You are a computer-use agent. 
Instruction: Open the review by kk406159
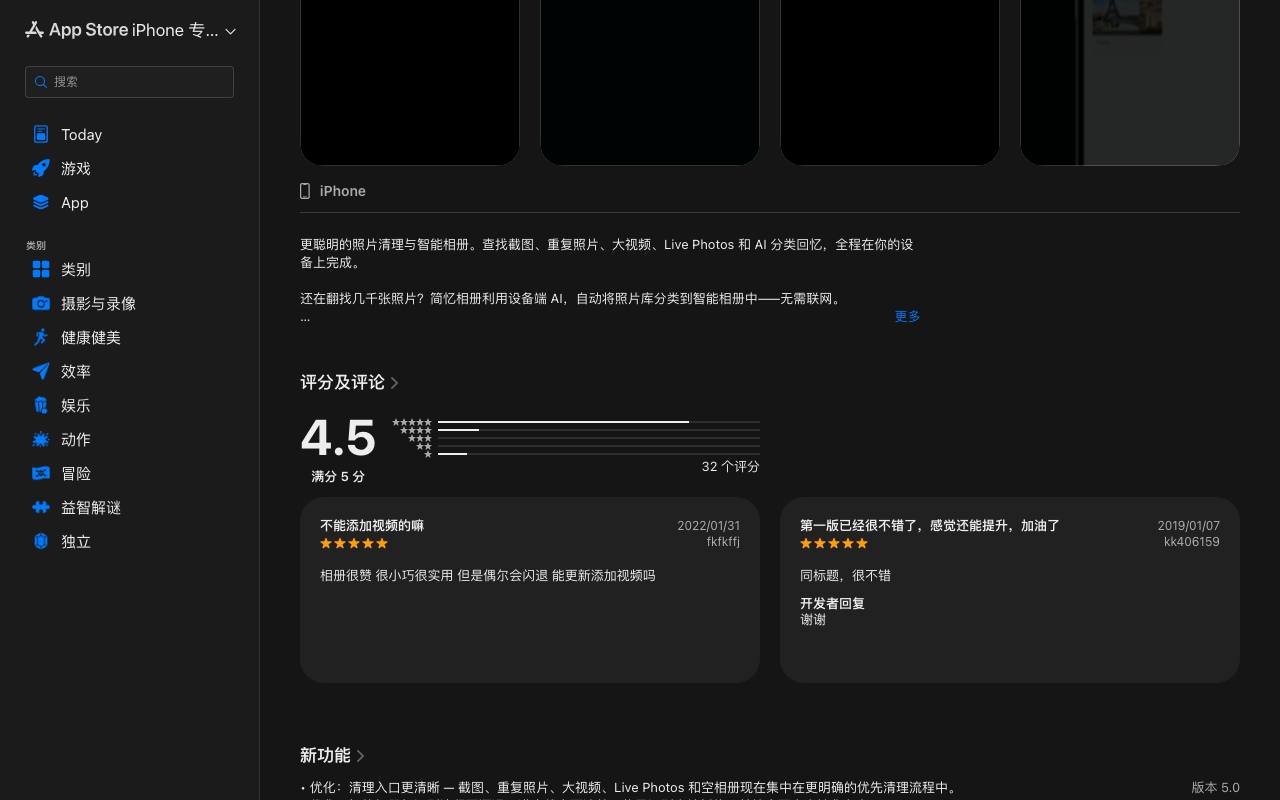coord(1010,590)
